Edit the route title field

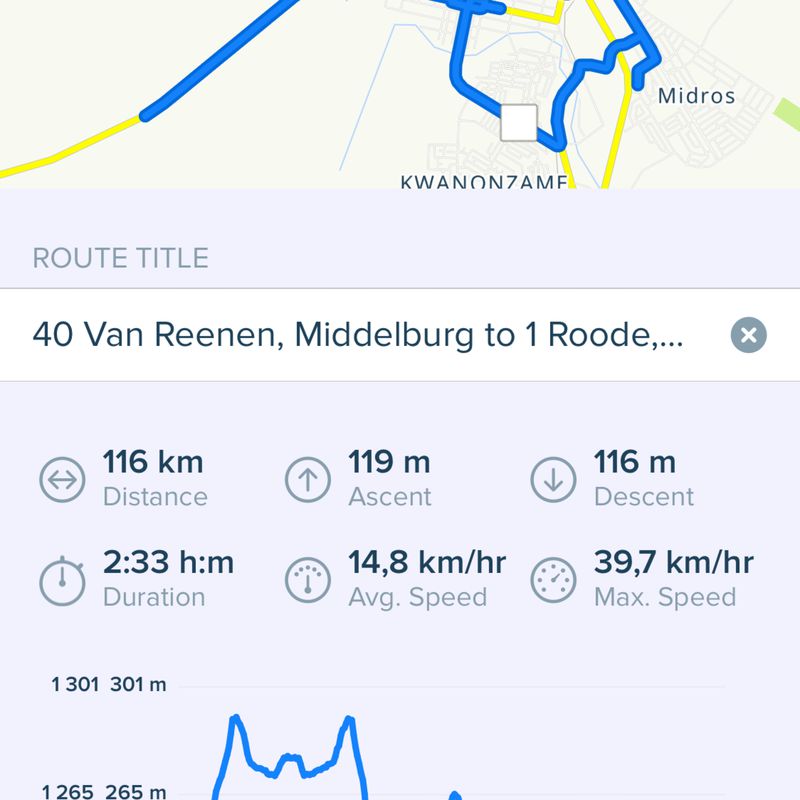tap(358, 335)
